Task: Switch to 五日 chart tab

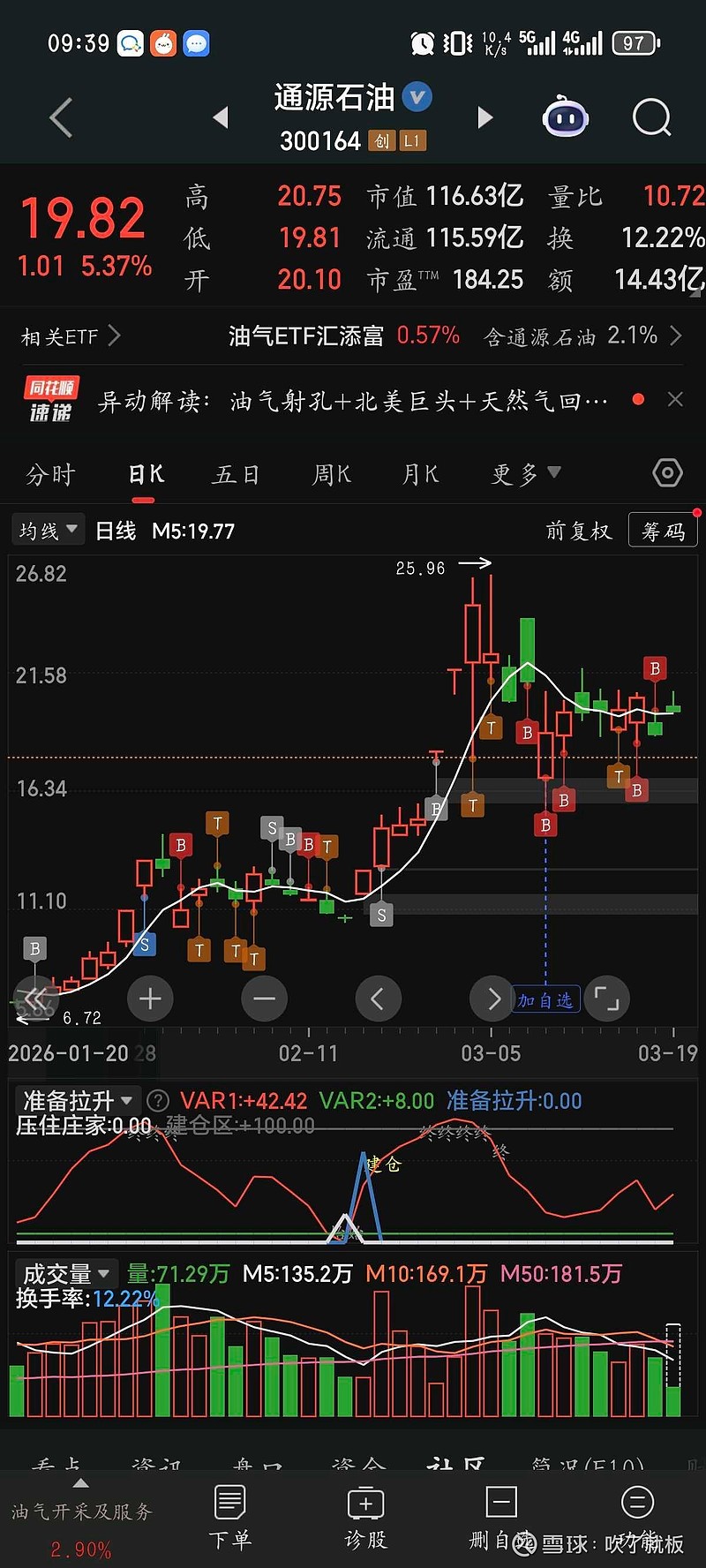Action: coord(236,475)
